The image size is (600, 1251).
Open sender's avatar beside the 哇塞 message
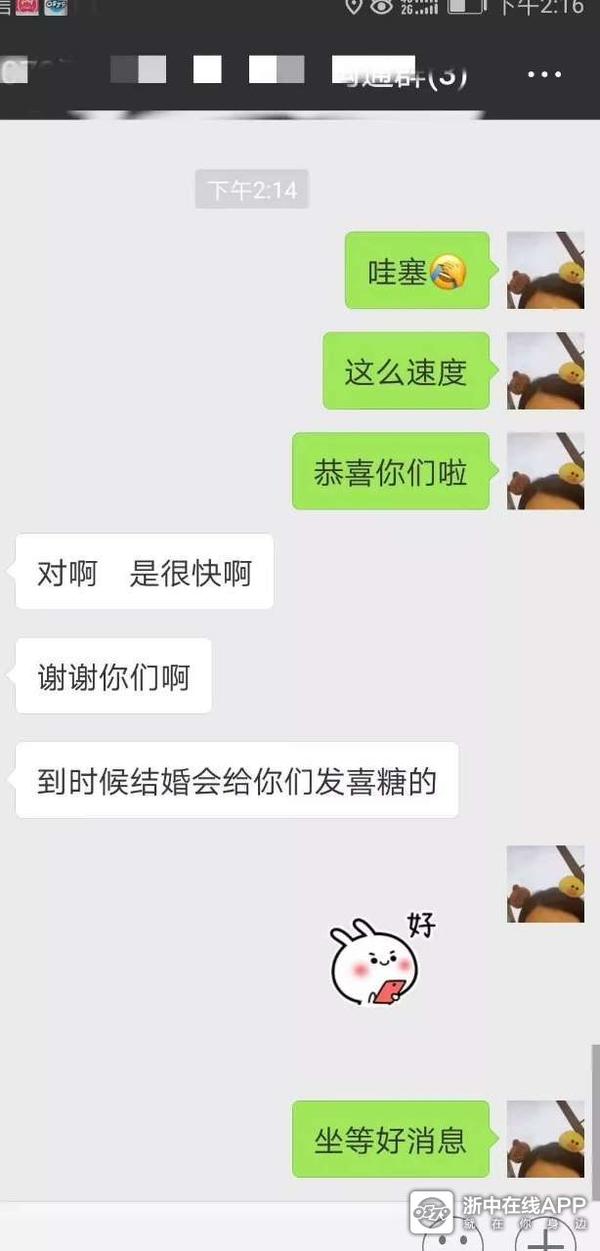click(545, 270)
